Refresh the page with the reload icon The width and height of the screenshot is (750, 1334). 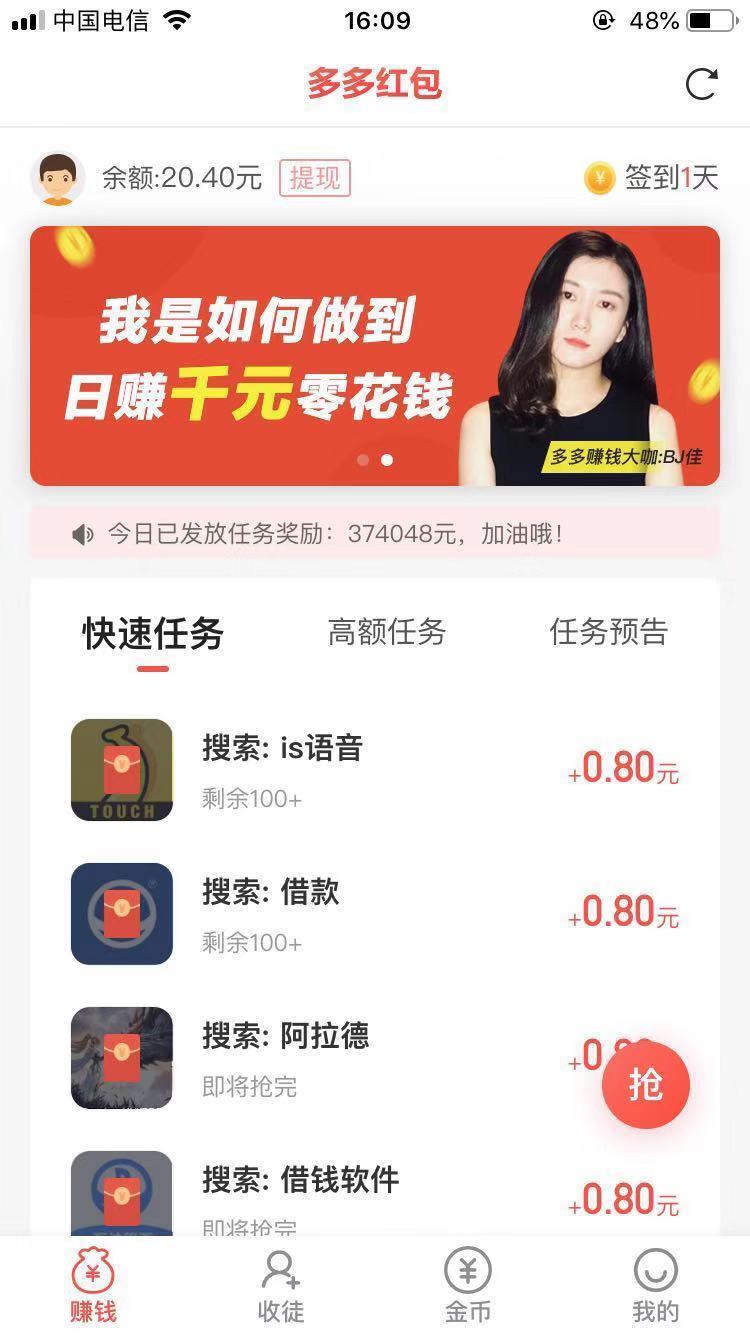click(x=701, y=85)
